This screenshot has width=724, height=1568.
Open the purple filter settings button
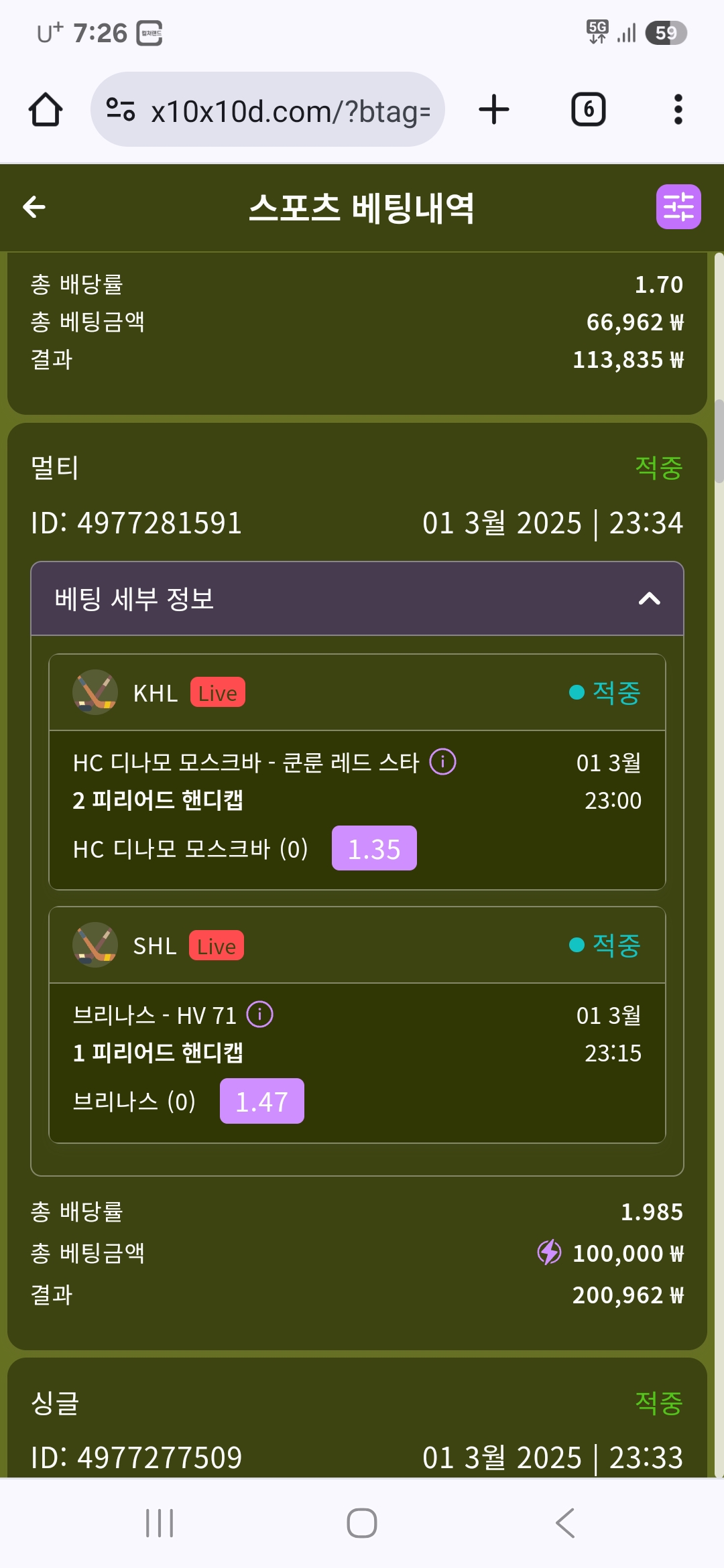point(678,207)
